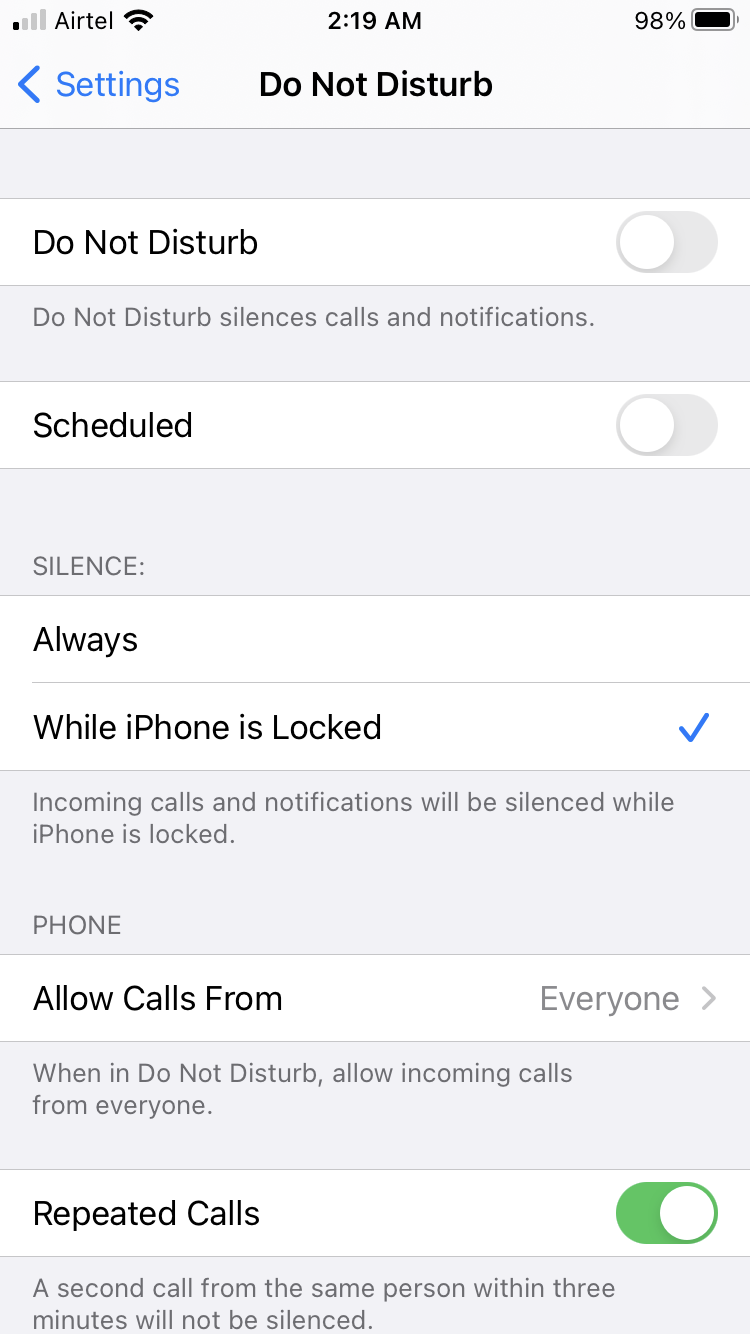Go back to Settings
Viewport: 750px width, 1334px height.
click(x=99, y=85)
